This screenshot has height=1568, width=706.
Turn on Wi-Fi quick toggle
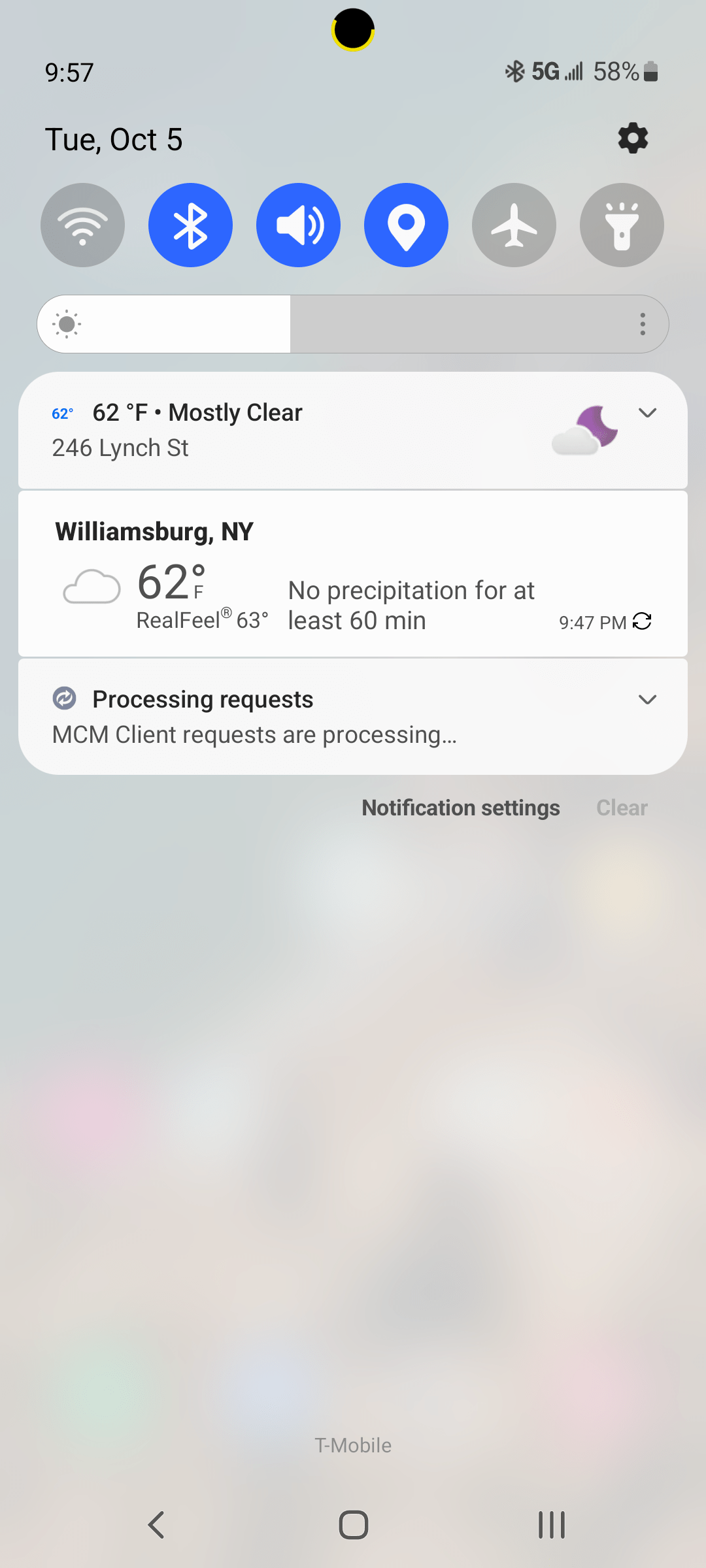coord(83,225)
